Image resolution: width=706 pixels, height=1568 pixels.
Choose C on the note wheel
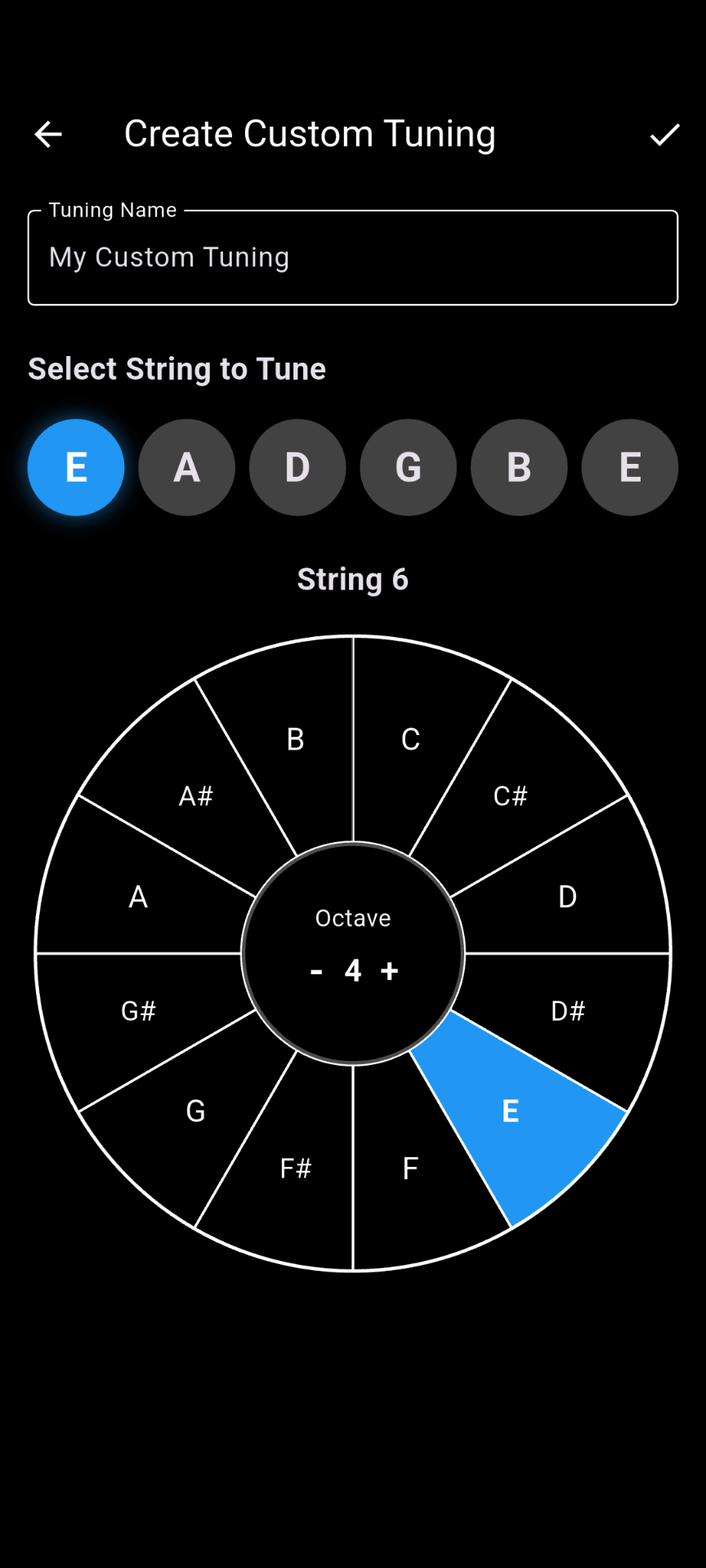click(410, 740)
